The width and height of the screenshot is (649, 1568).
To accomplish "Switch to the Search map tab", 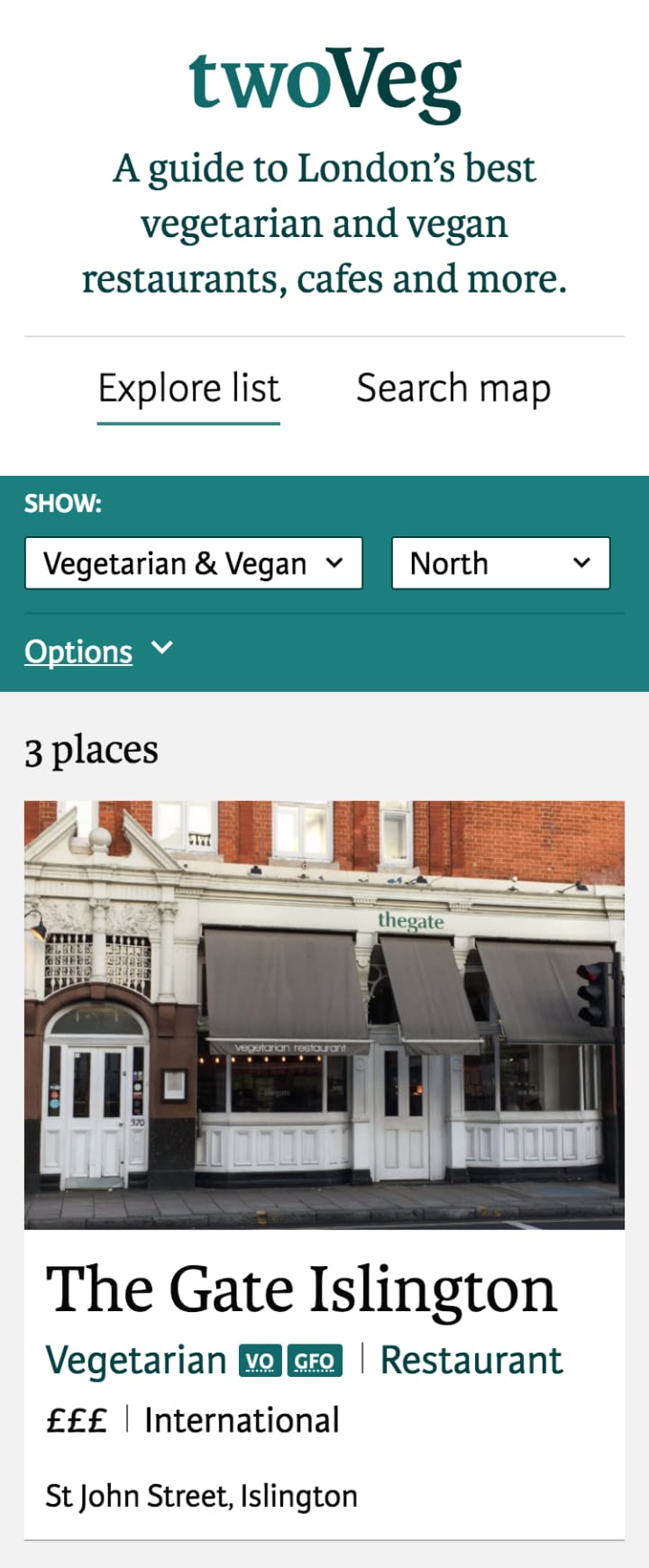I will coord(452,389).
